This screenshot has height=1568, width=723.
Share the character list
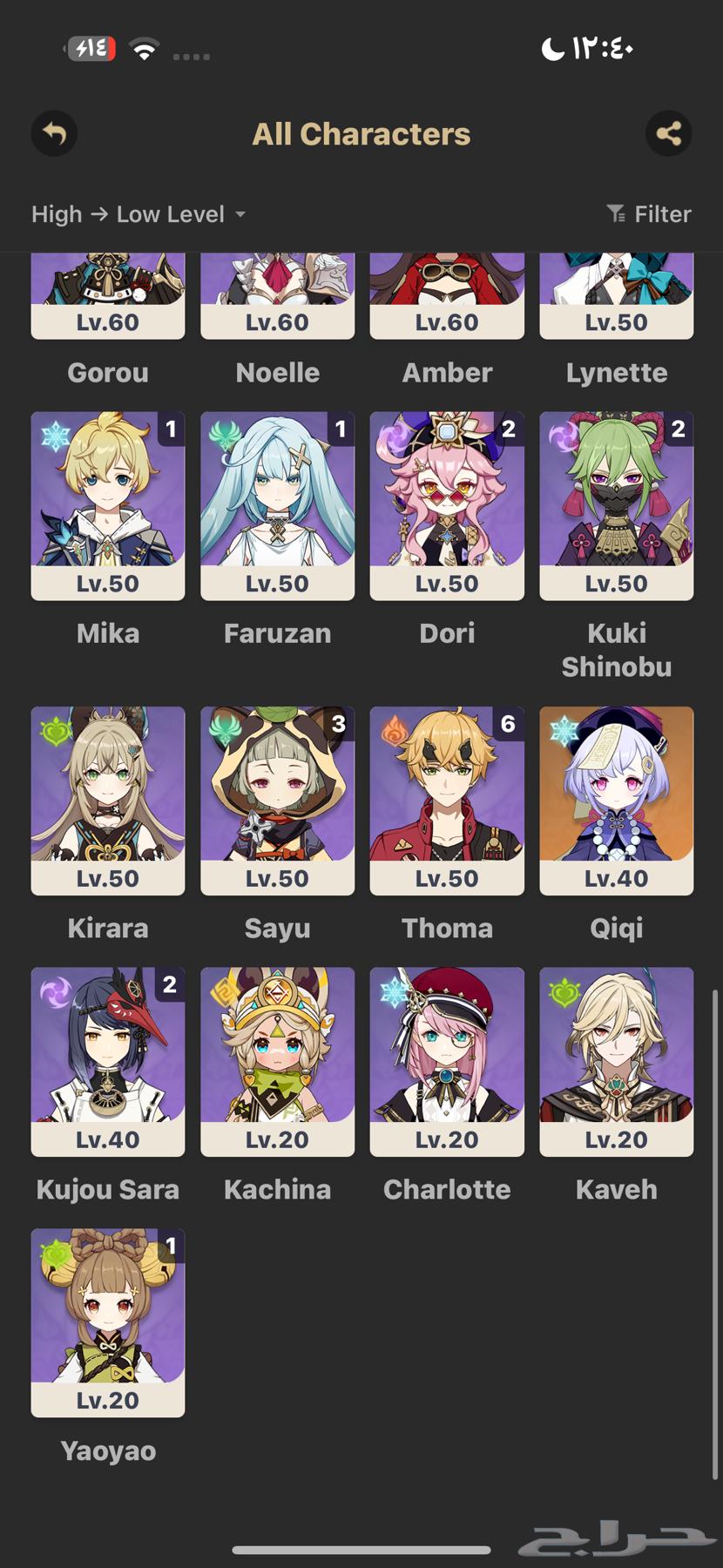coord(668,134)
